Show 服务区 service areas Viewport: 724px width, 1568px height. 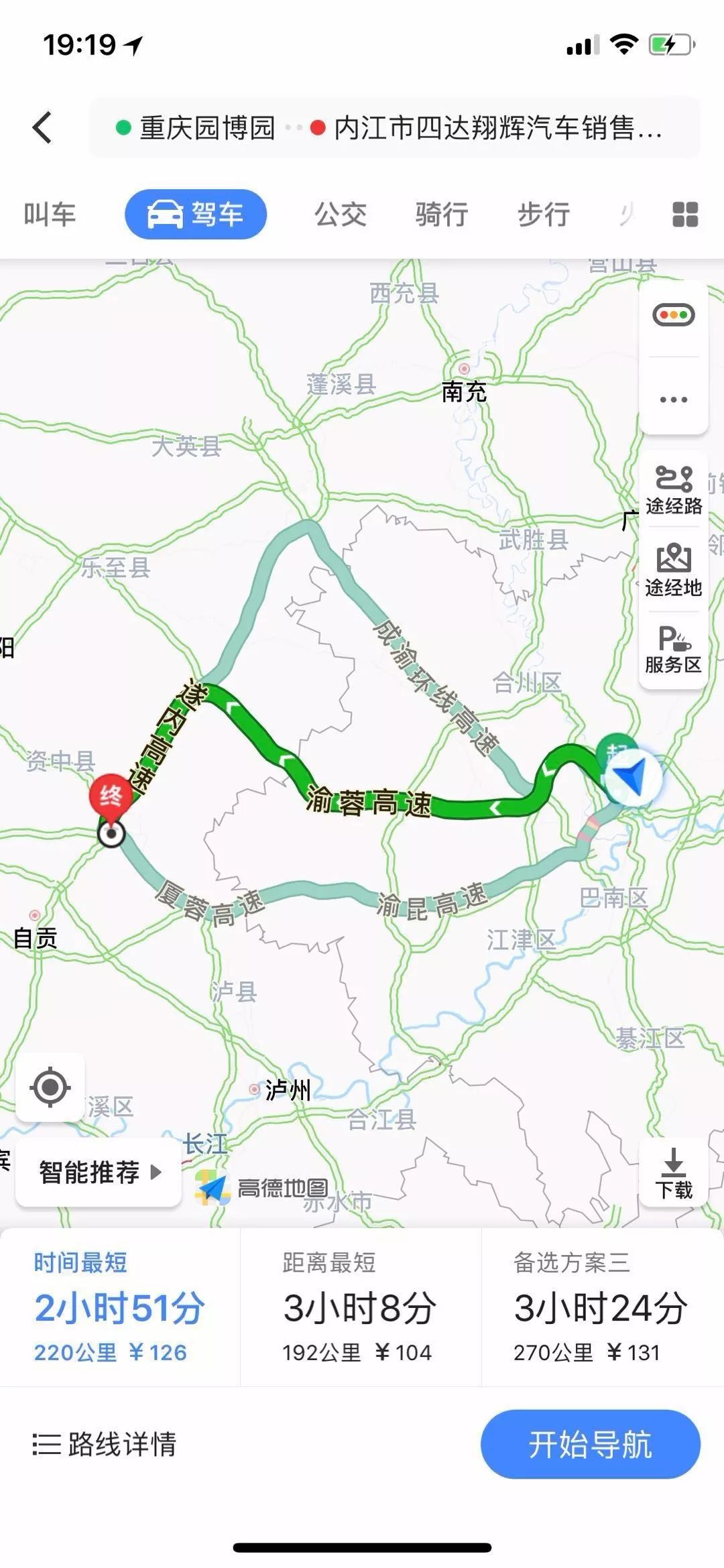(x=674, y=649)
